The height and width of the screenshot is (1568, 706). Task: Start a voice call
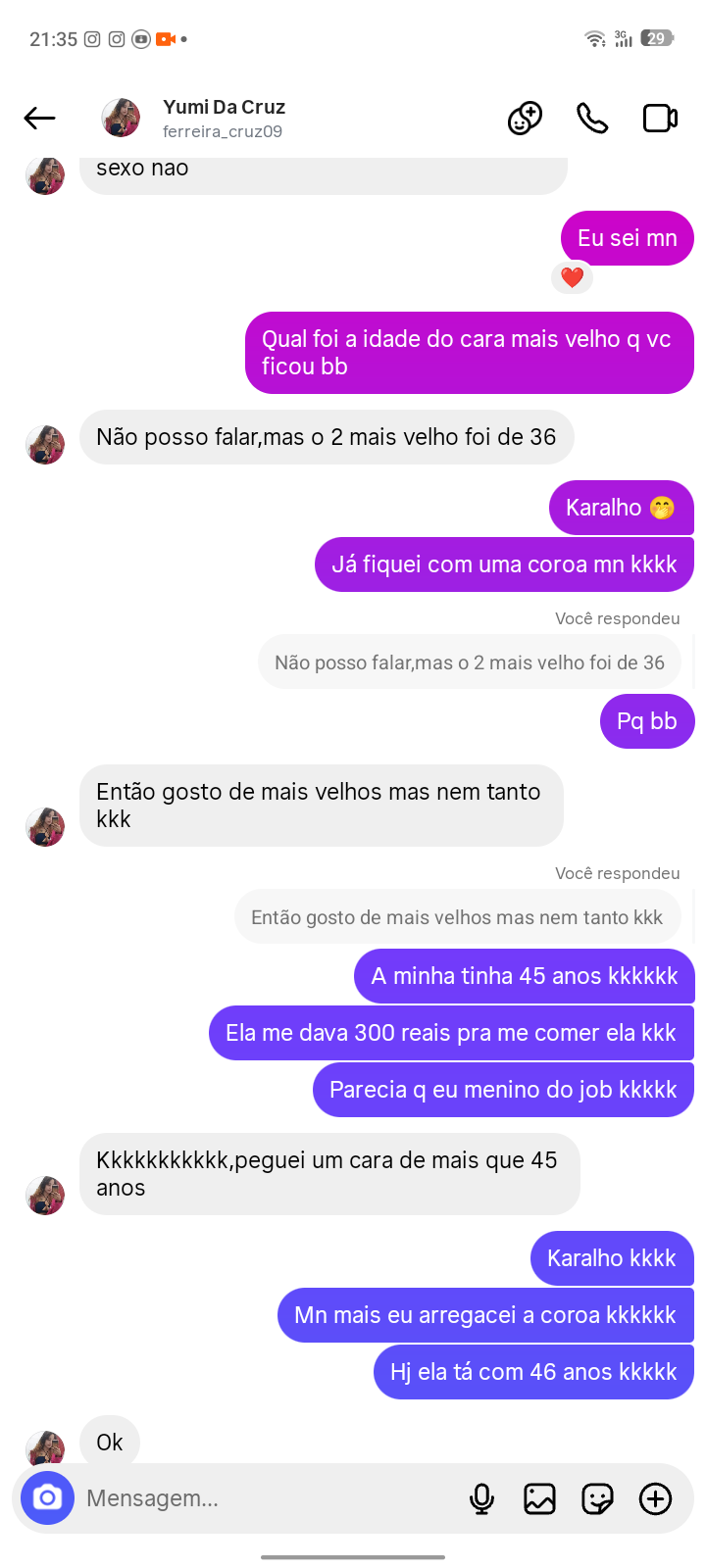tap(592, 119)
